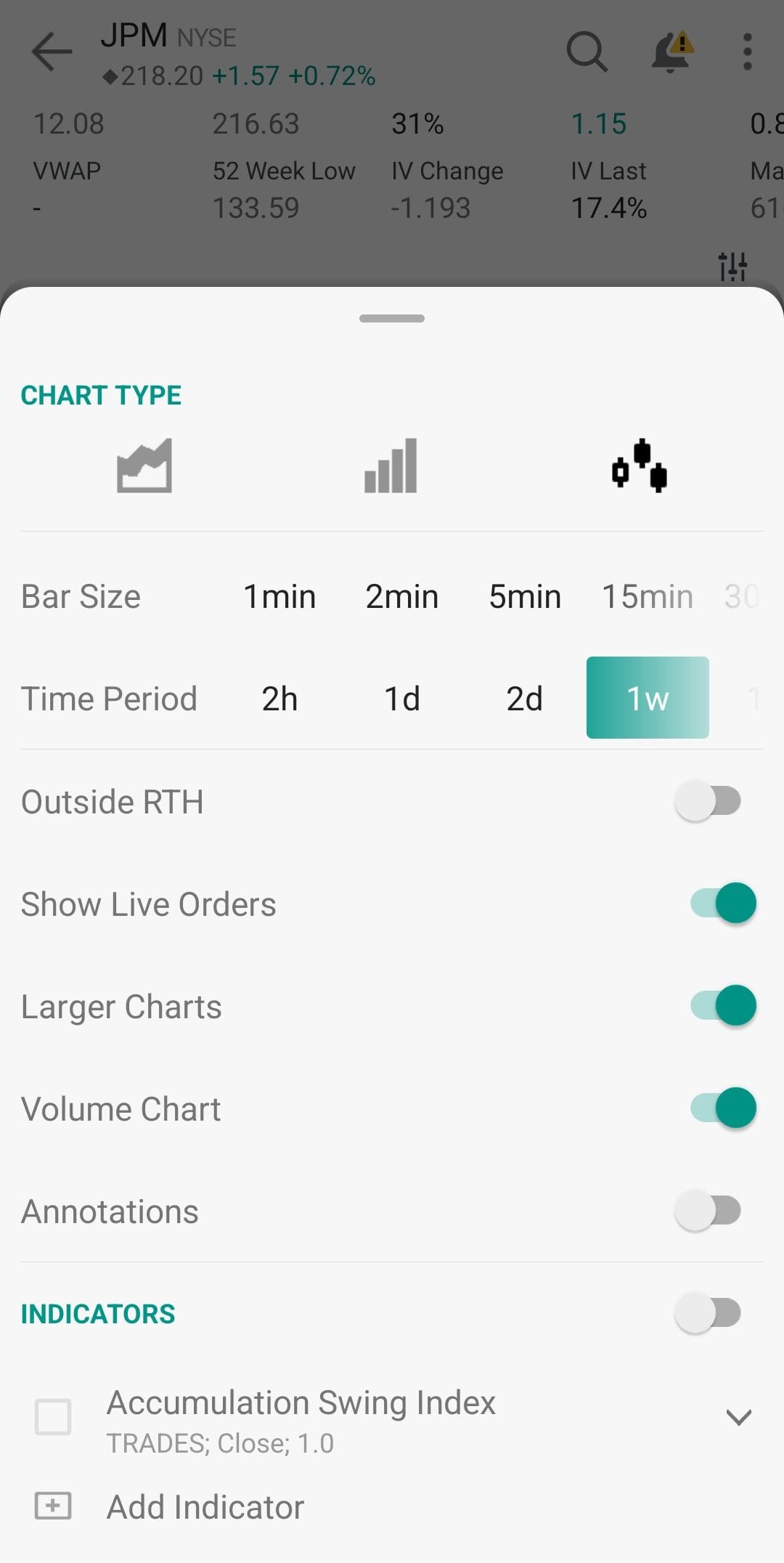Enable the Outside RTH switch
Screen dimensions: 784x1563
pyautogui.click(x=708, y=801)
